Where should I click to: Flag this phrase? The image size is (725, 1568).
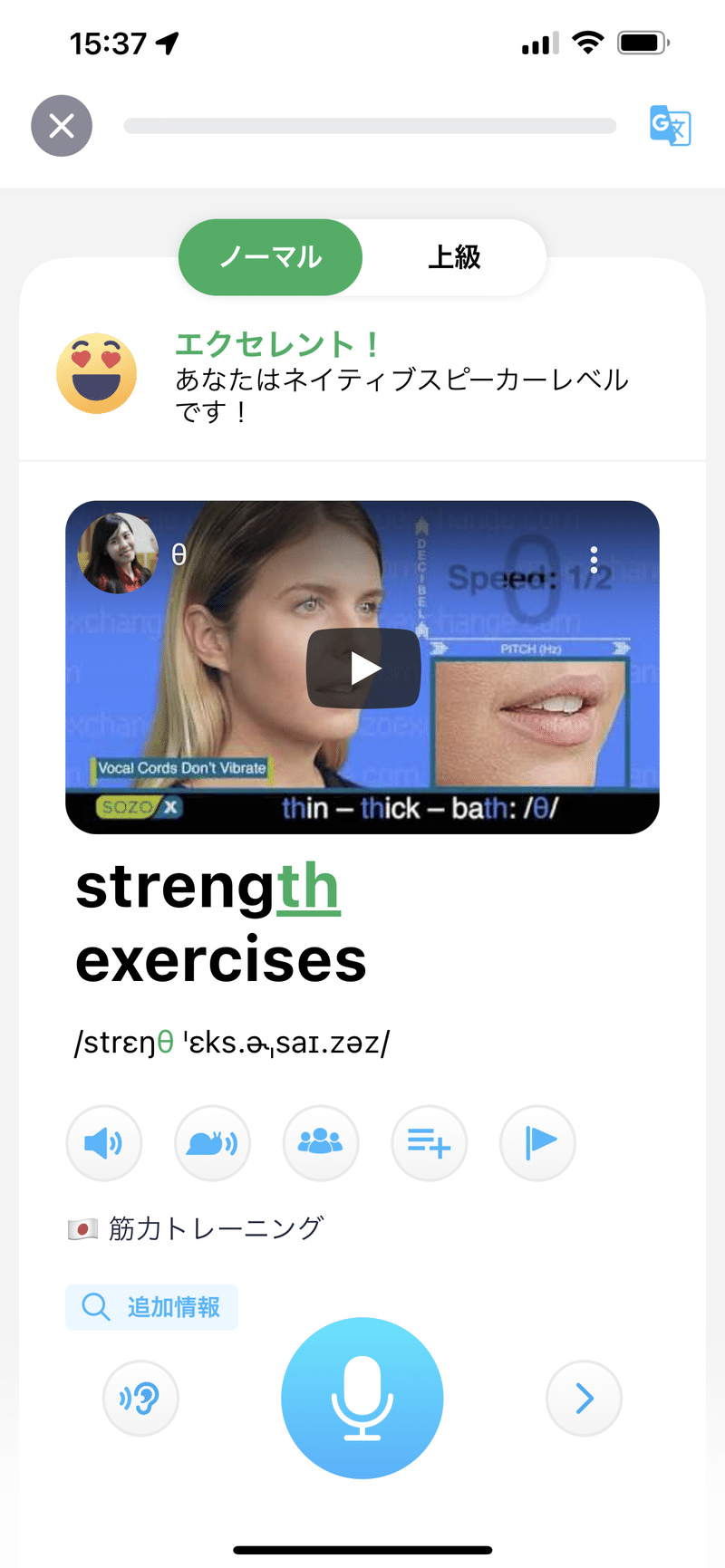tap(537, 1143)
